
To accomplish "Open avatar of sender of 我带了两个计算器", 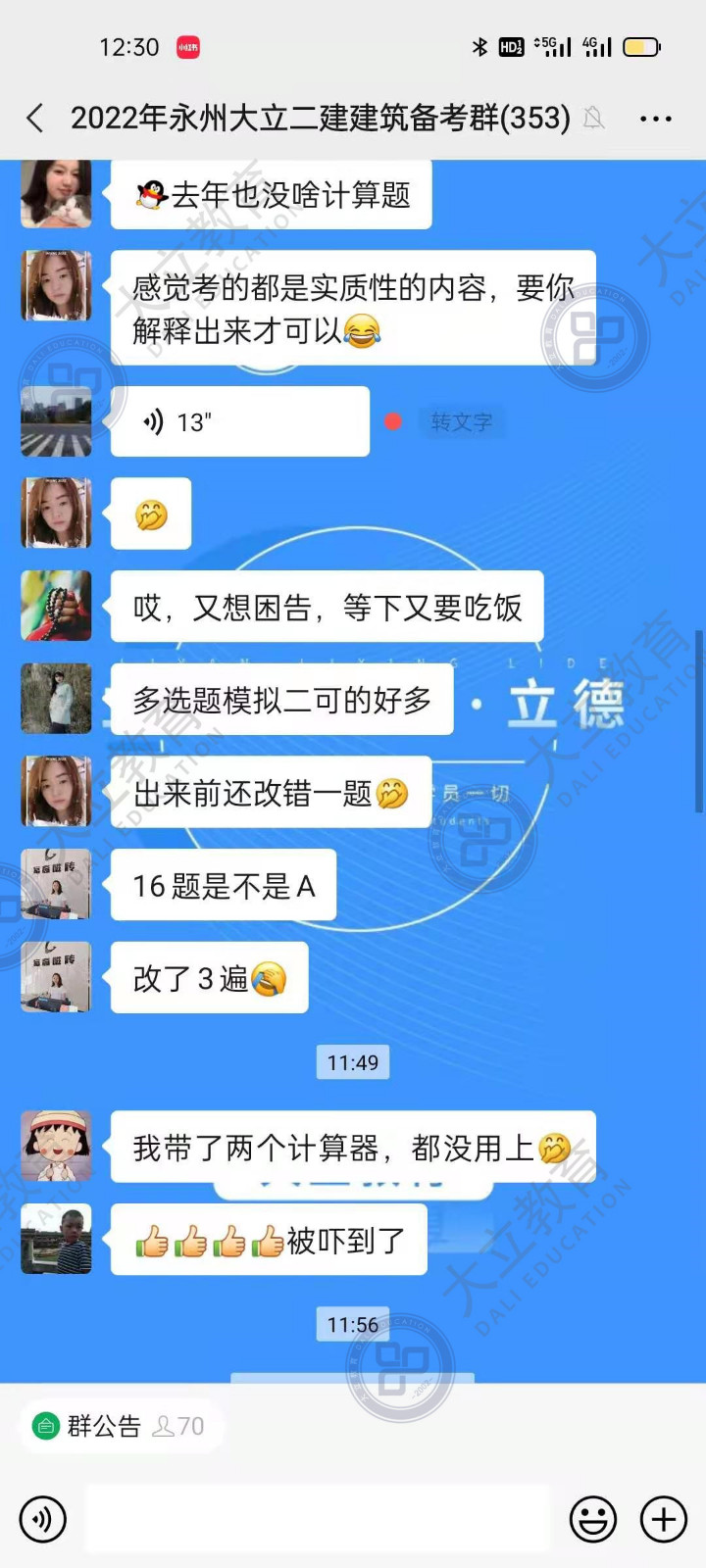I will click(57, 1146).
